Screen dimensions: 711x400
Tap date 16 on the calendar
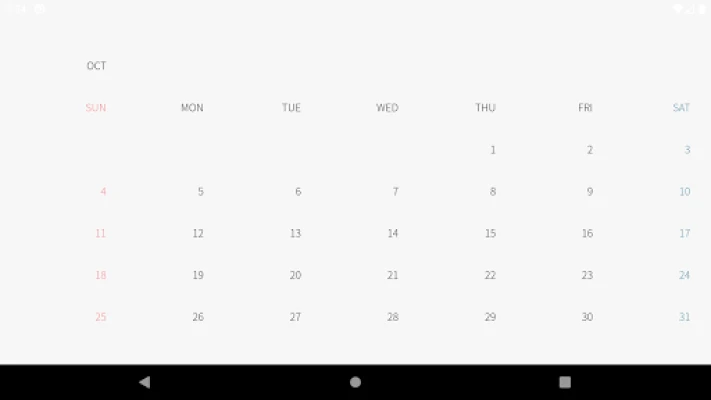pyautogui.click(x=587, y=233)
